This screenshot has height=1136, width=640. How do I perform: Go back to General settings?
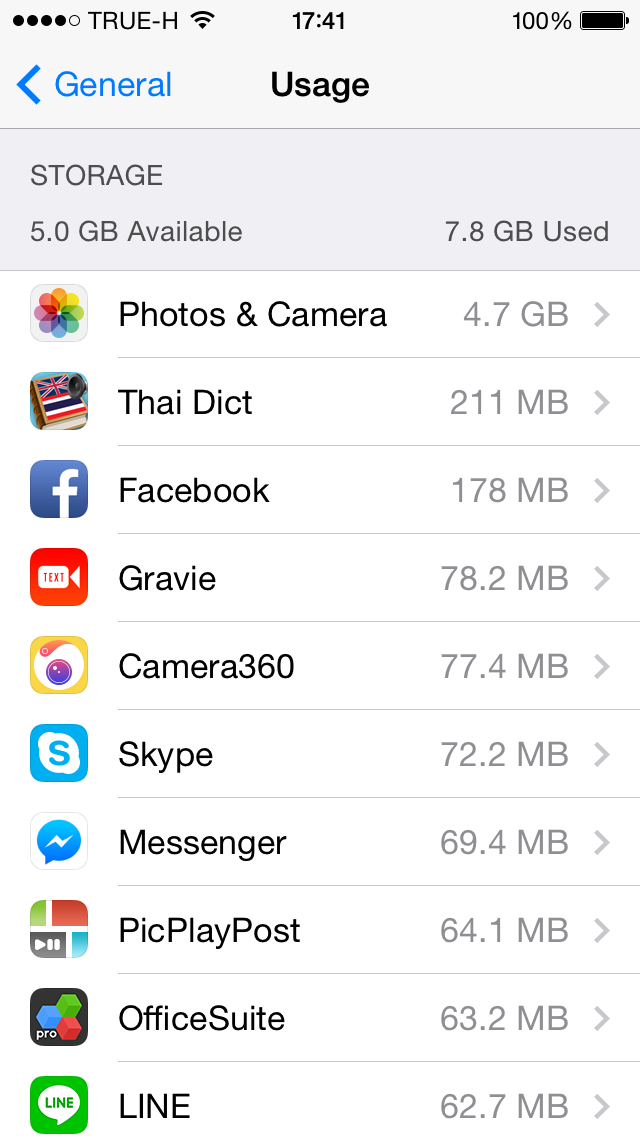(94, 85)
